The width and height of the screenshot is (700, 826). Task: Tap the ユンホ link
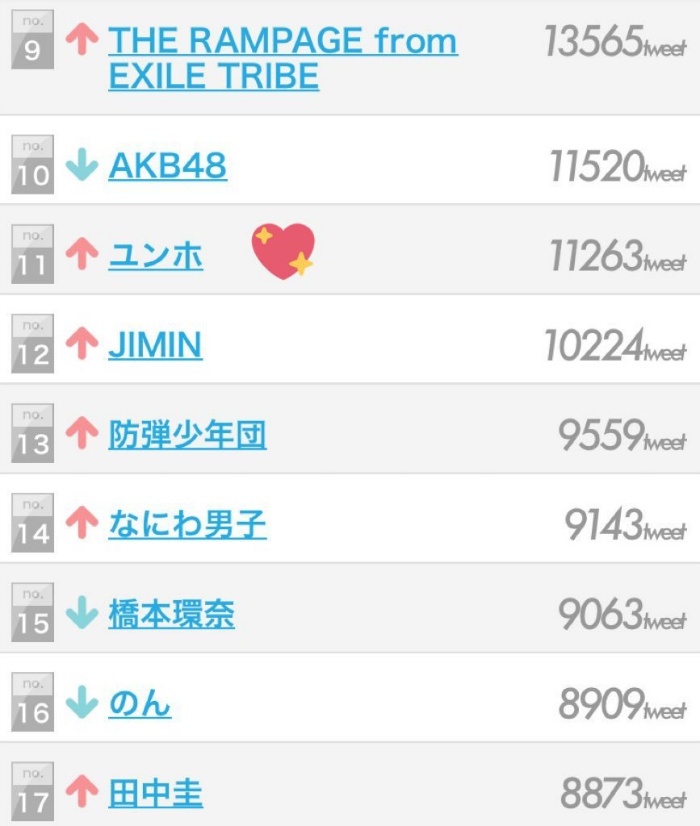coord(155,256)
